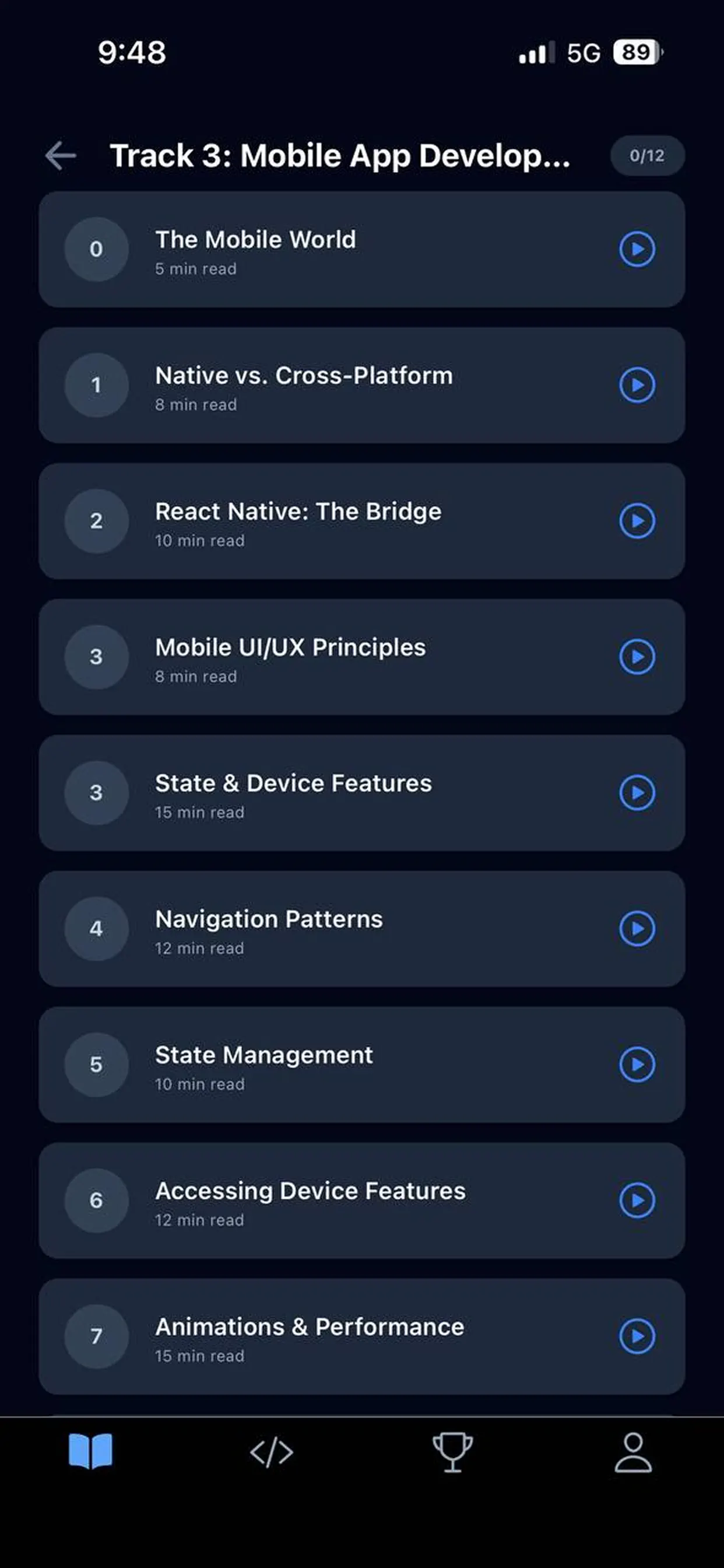Play The Mobile World lesson
724x1568 pixels.
pos(637,249)
